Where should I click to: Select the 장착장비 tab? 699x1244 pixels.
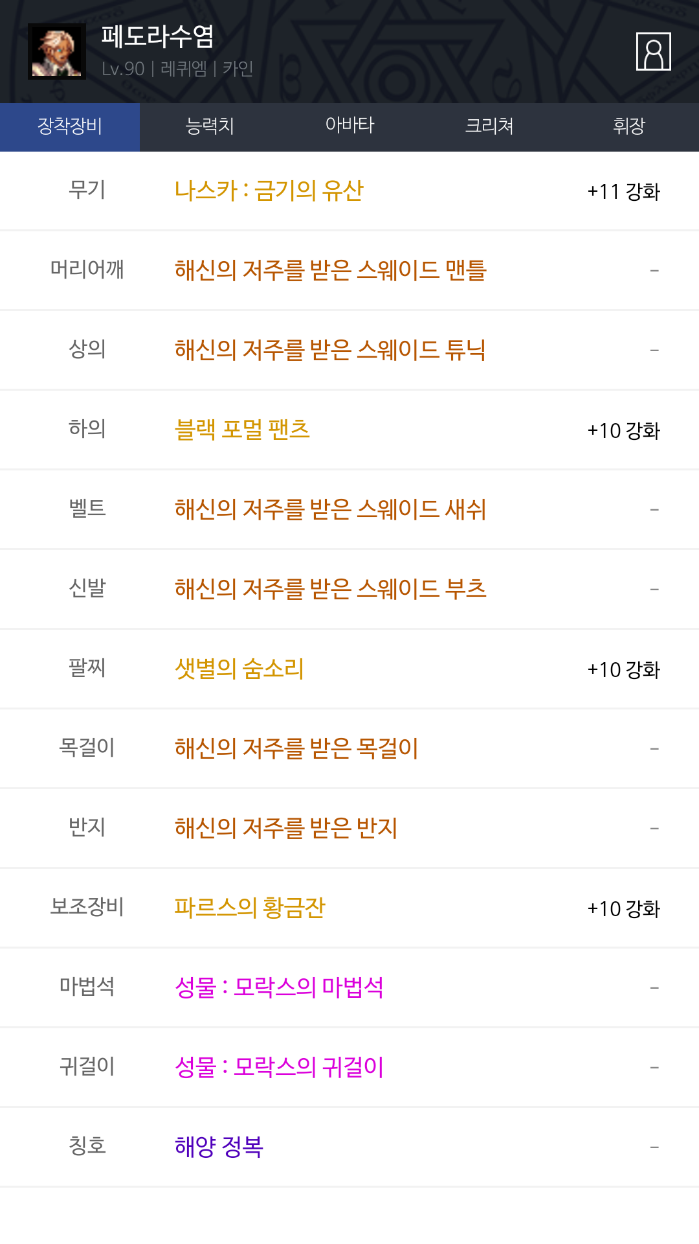point(70,127)
